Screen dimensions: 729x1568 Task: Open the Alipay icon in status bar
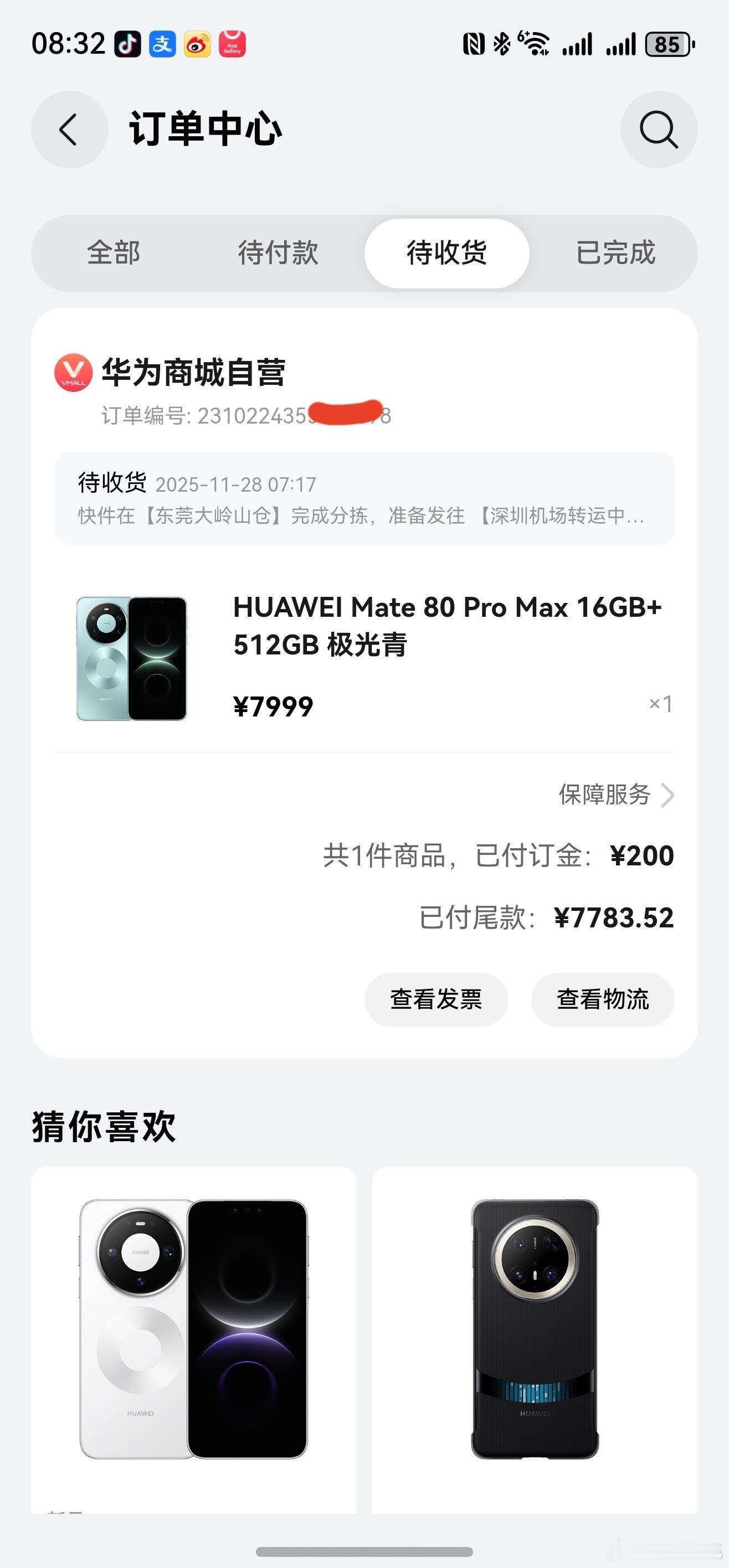164,43
